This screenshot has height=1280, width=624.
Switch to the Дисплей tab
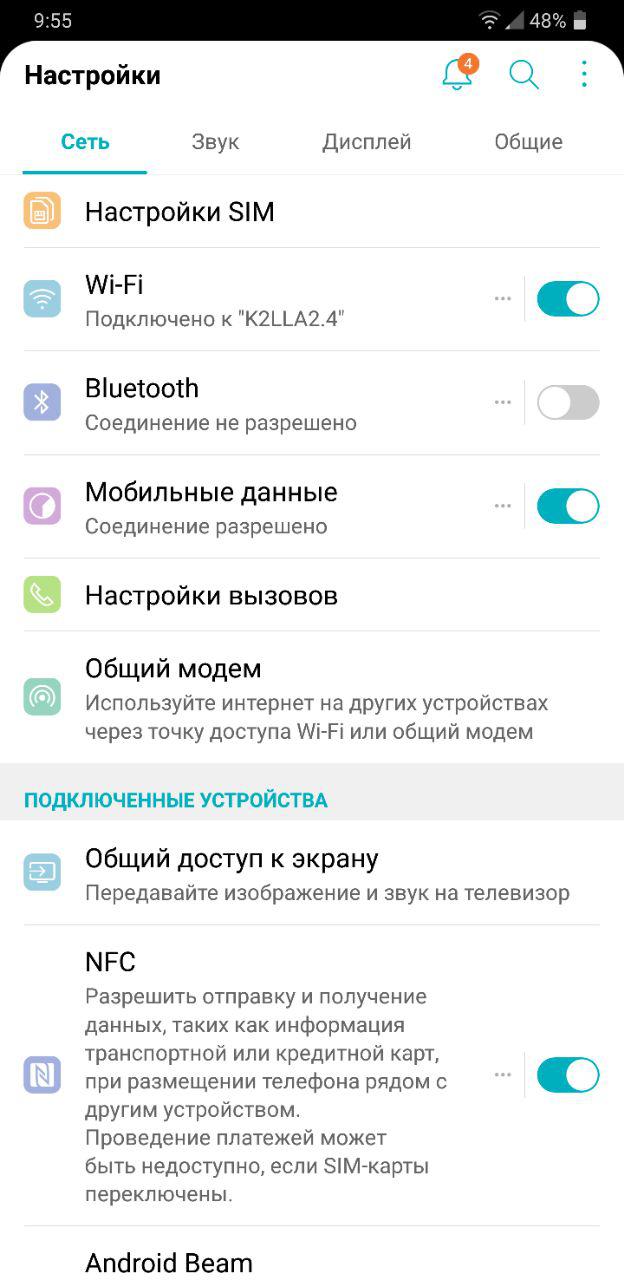tap(366, 142)
